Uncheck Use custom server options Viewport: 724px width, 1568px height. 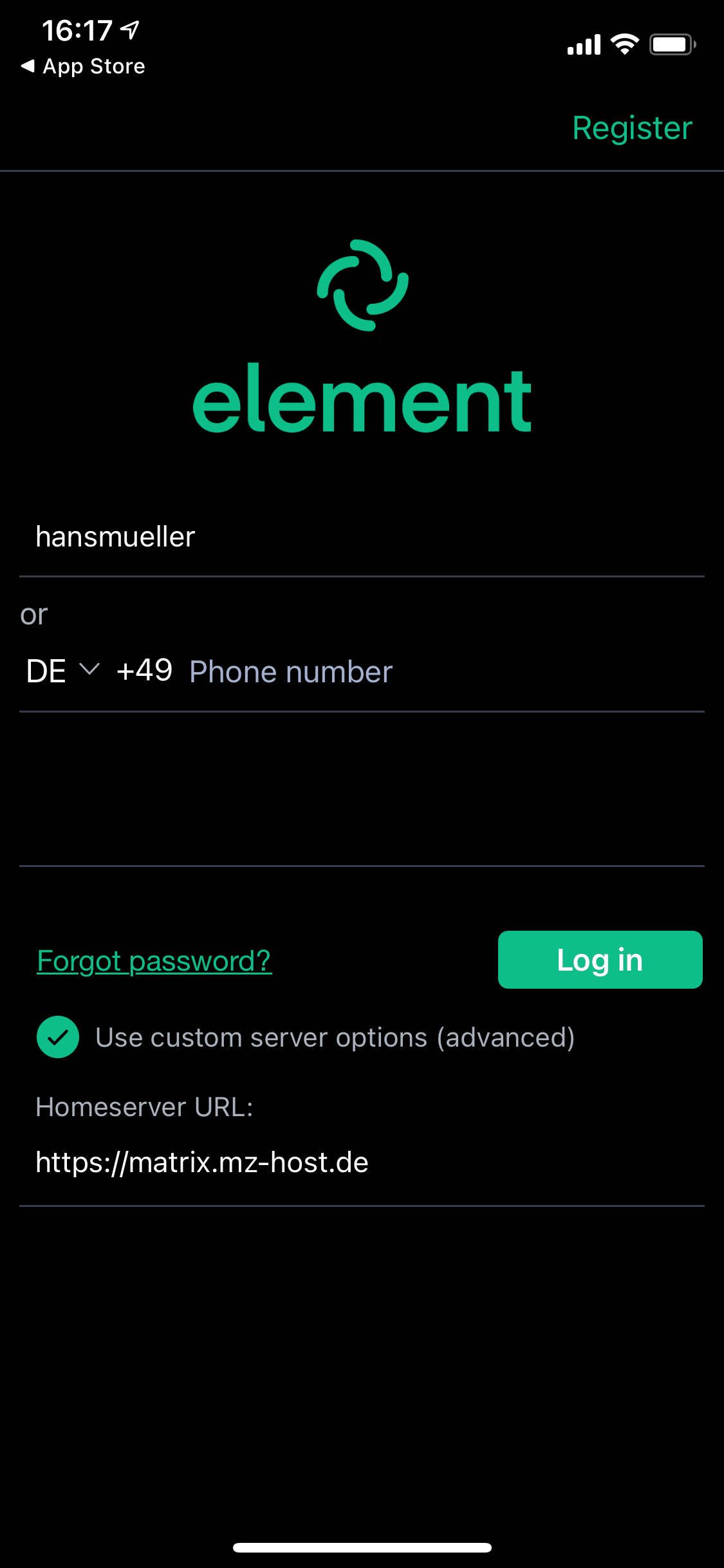coord(58,1037)
